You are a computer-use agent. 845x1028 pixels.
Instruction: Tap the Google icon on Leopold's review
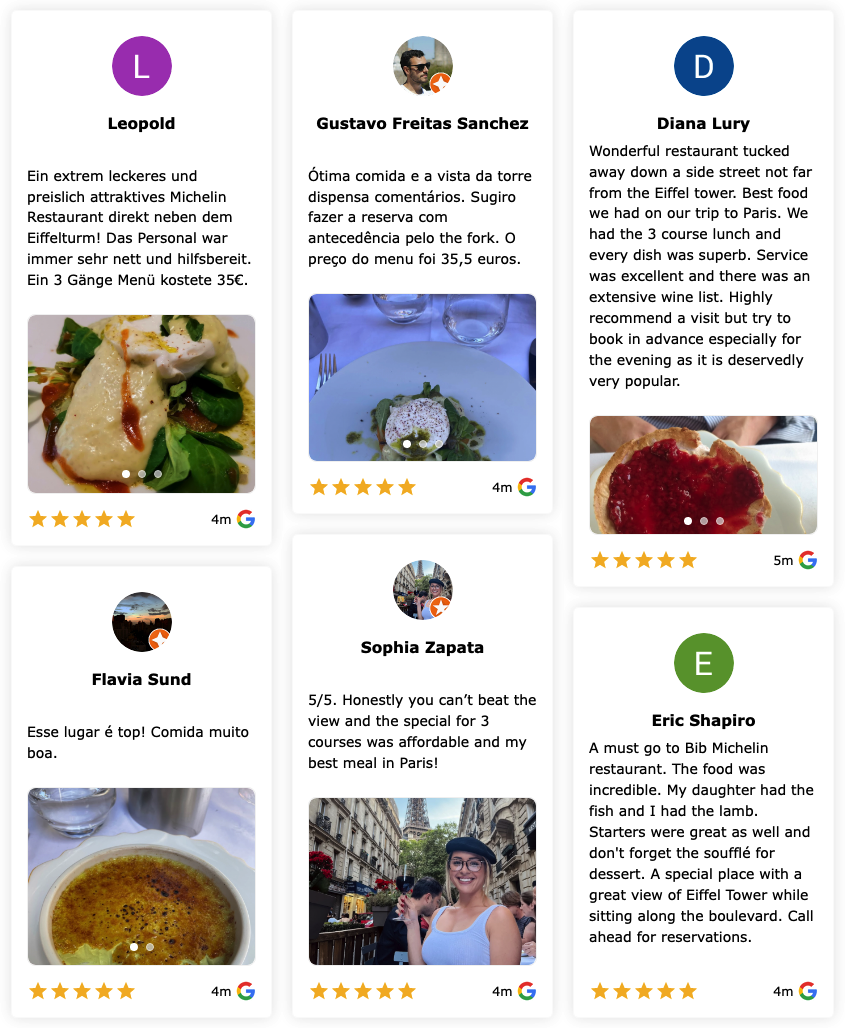pyautogui.click(x=246, y=519)
